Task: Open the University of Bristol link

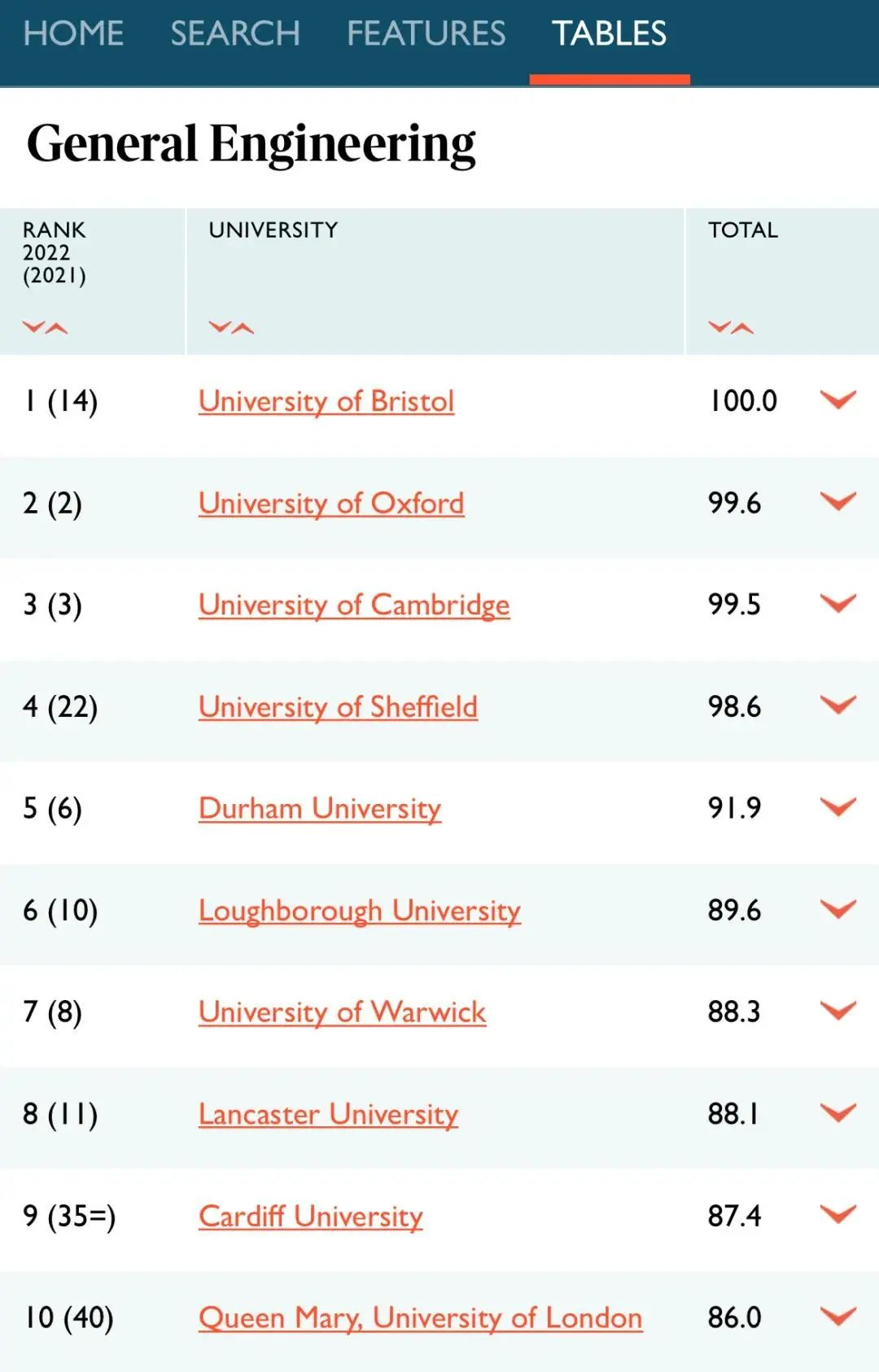Action: coord(326,401)
